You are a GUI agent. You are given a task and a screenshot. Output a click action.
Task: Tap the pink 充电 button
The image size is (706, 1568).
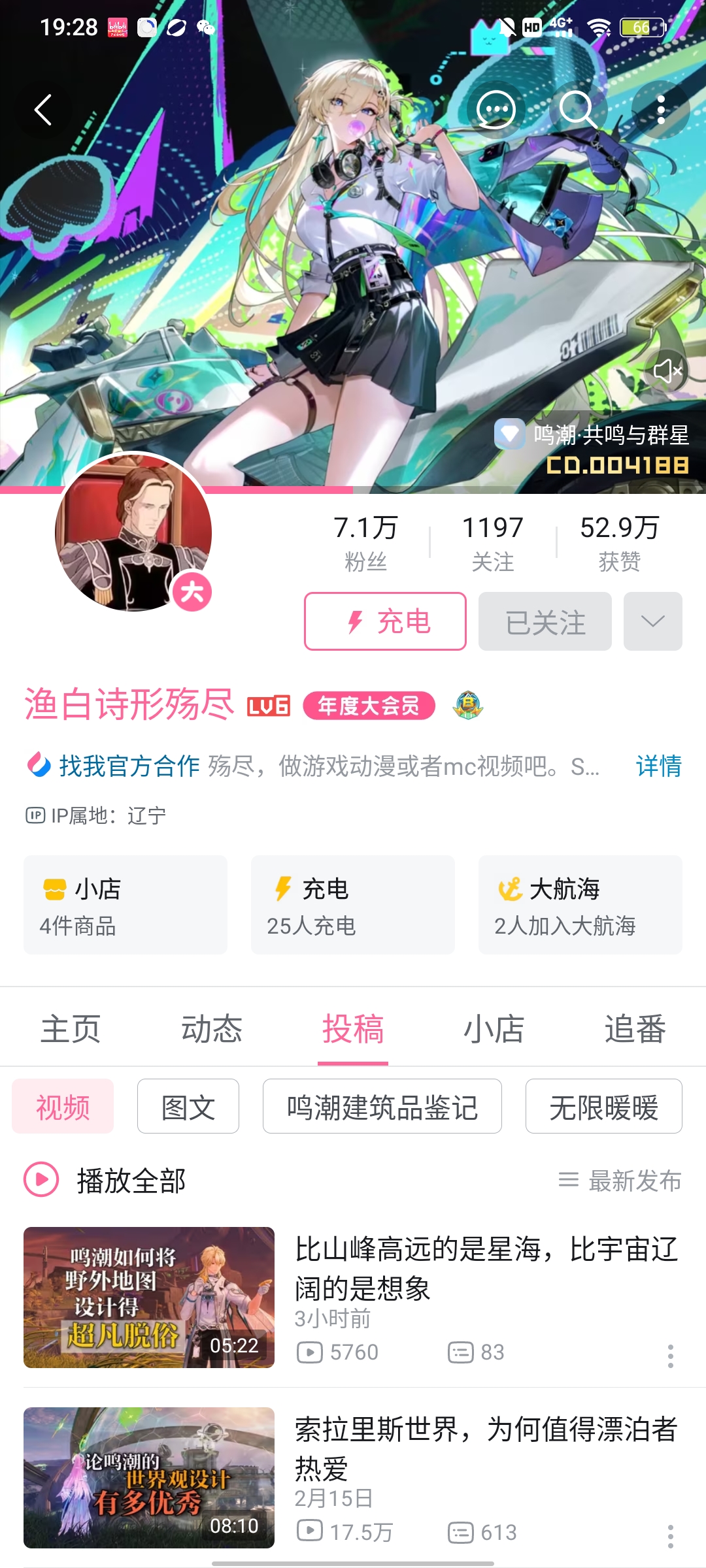click(385, 621)
